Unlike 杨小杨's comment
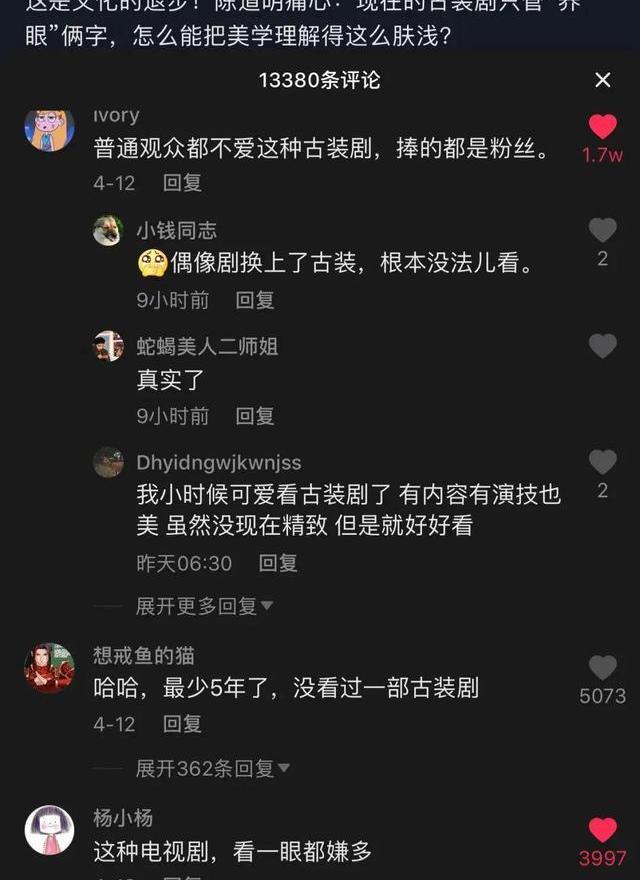Screen dimensions: 640x880 pyautogui.click(x=602, y=830)
